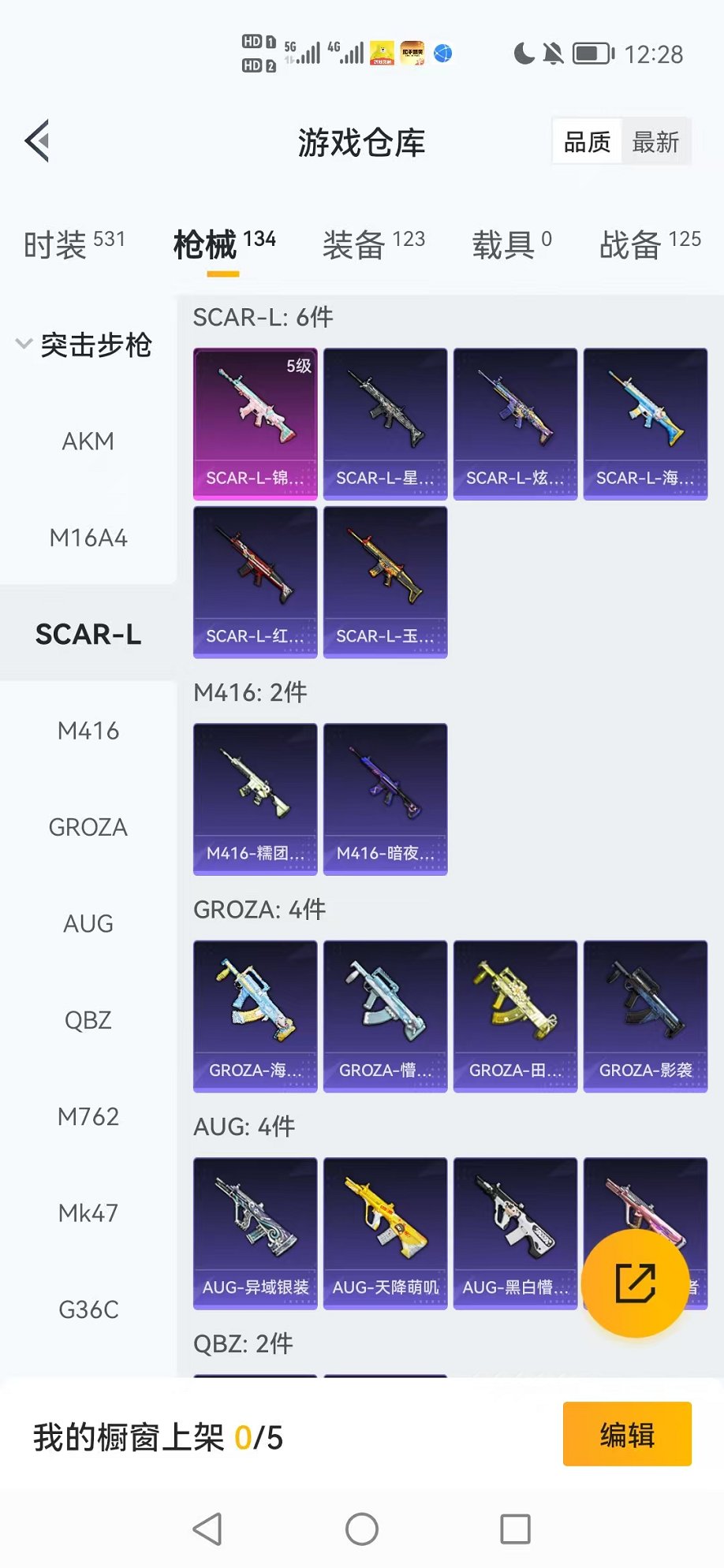Sort by 最新
724x1568 pixels.
pos(655,143)
